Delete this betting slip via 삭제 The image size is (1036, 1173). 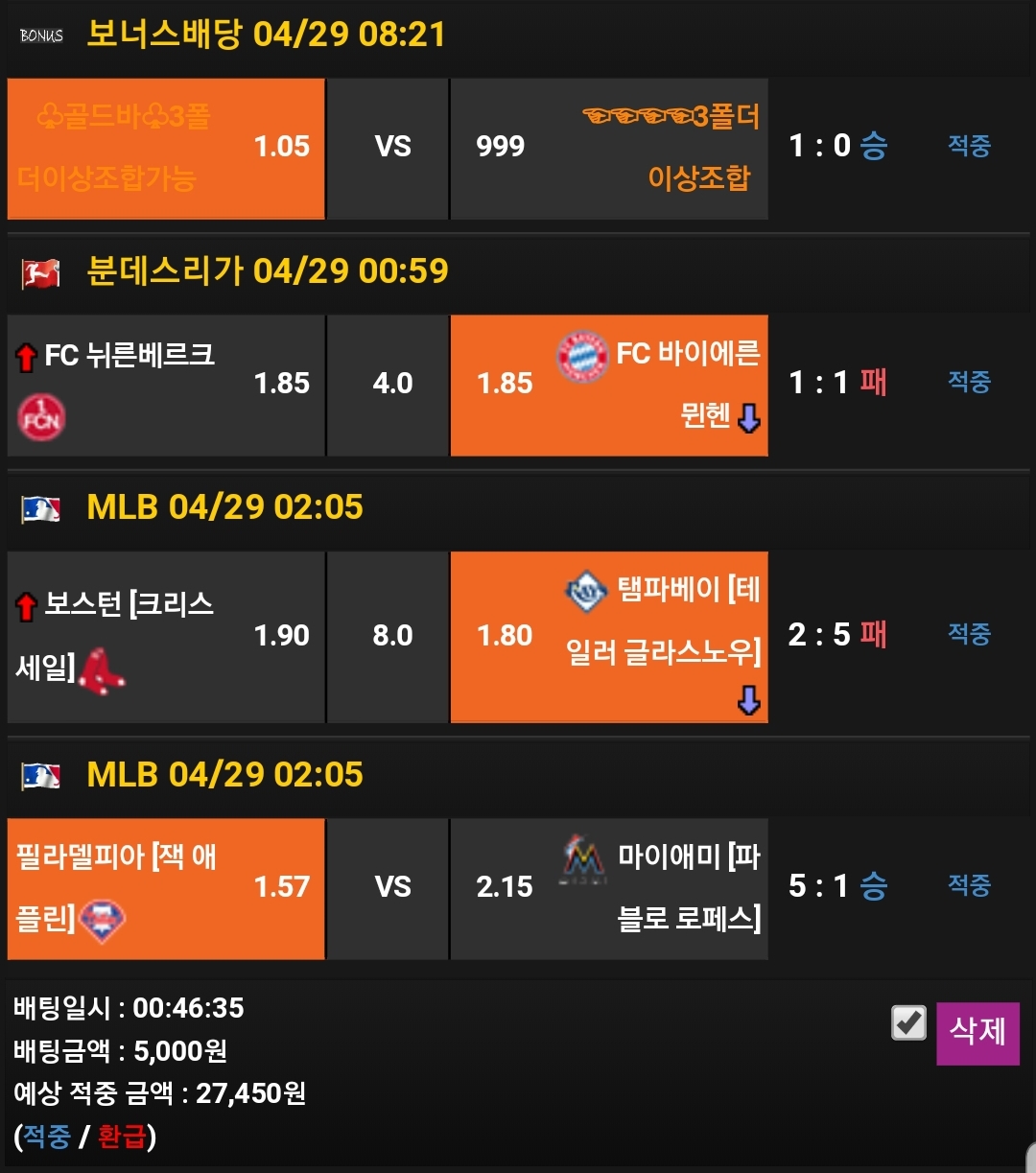click(x=977, y=1033)
